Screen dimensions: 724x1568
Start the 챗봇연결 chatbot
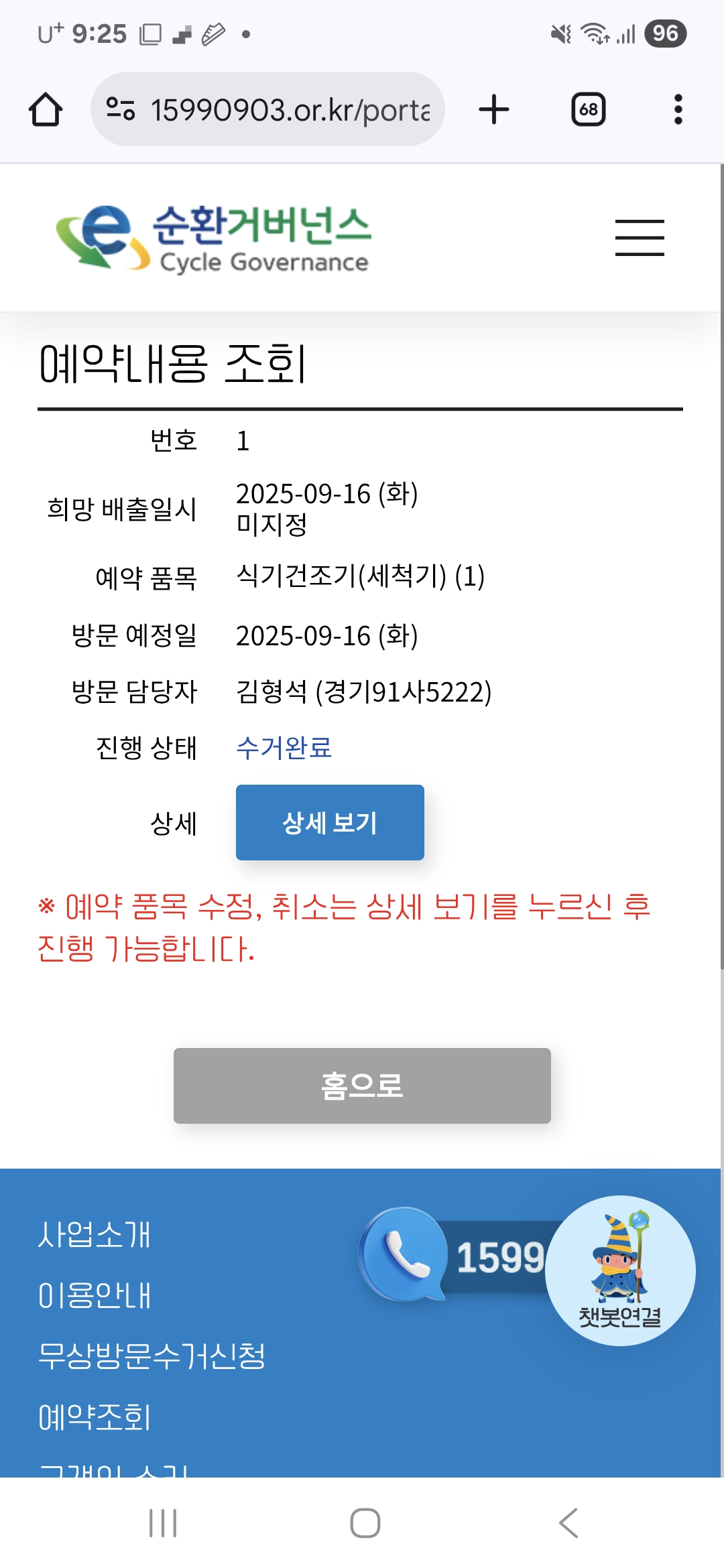click(620, 1270)
